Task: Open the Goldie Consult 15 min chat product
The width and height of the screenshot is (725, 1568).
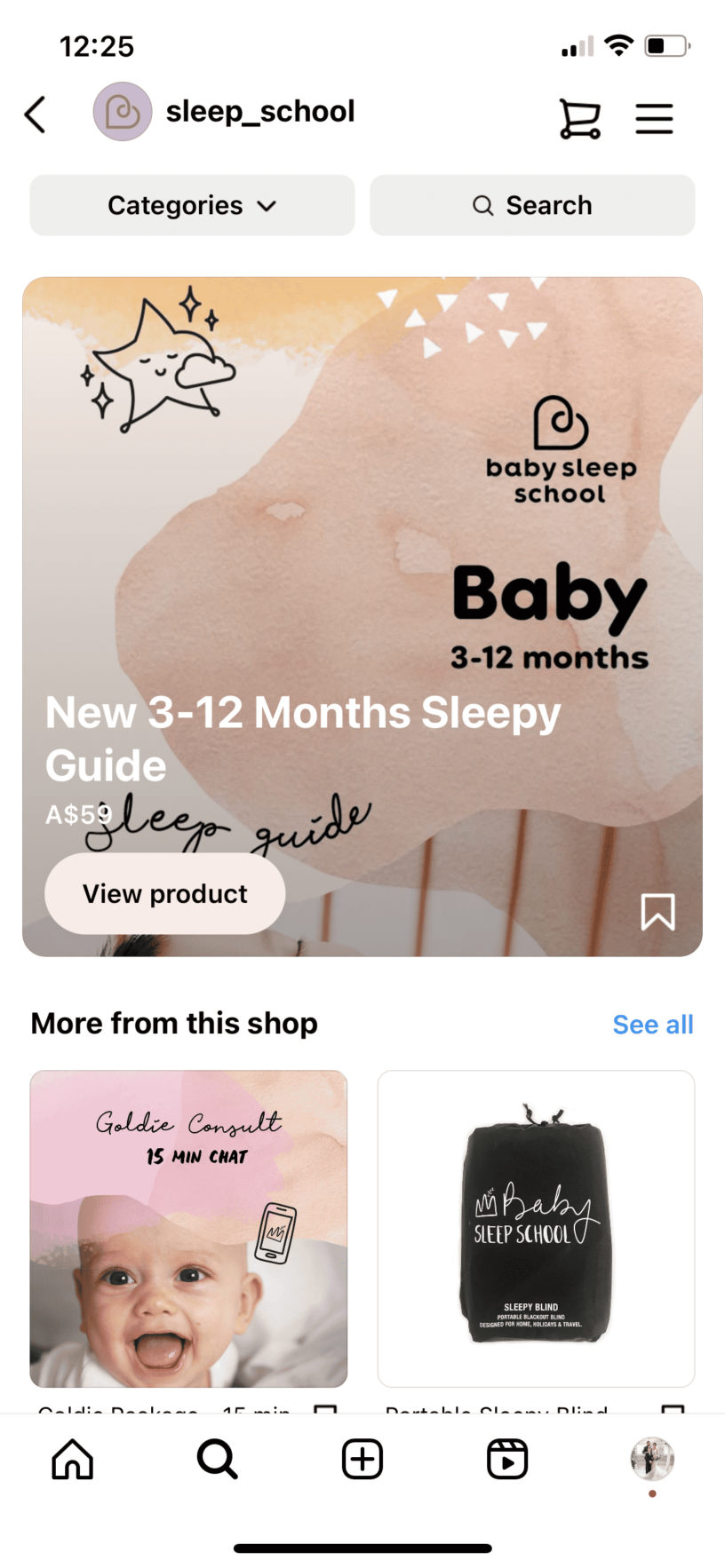Action: point(188,1229)
